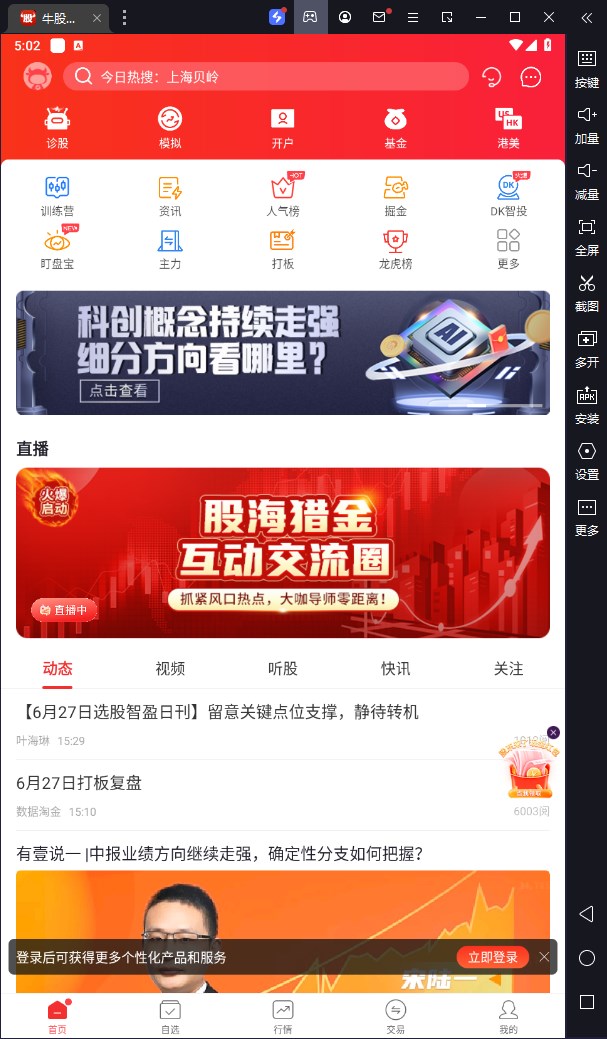Tap 更多 to see more tools
This screenshot has height=1039, width=607.
click(x=508, y=247)
